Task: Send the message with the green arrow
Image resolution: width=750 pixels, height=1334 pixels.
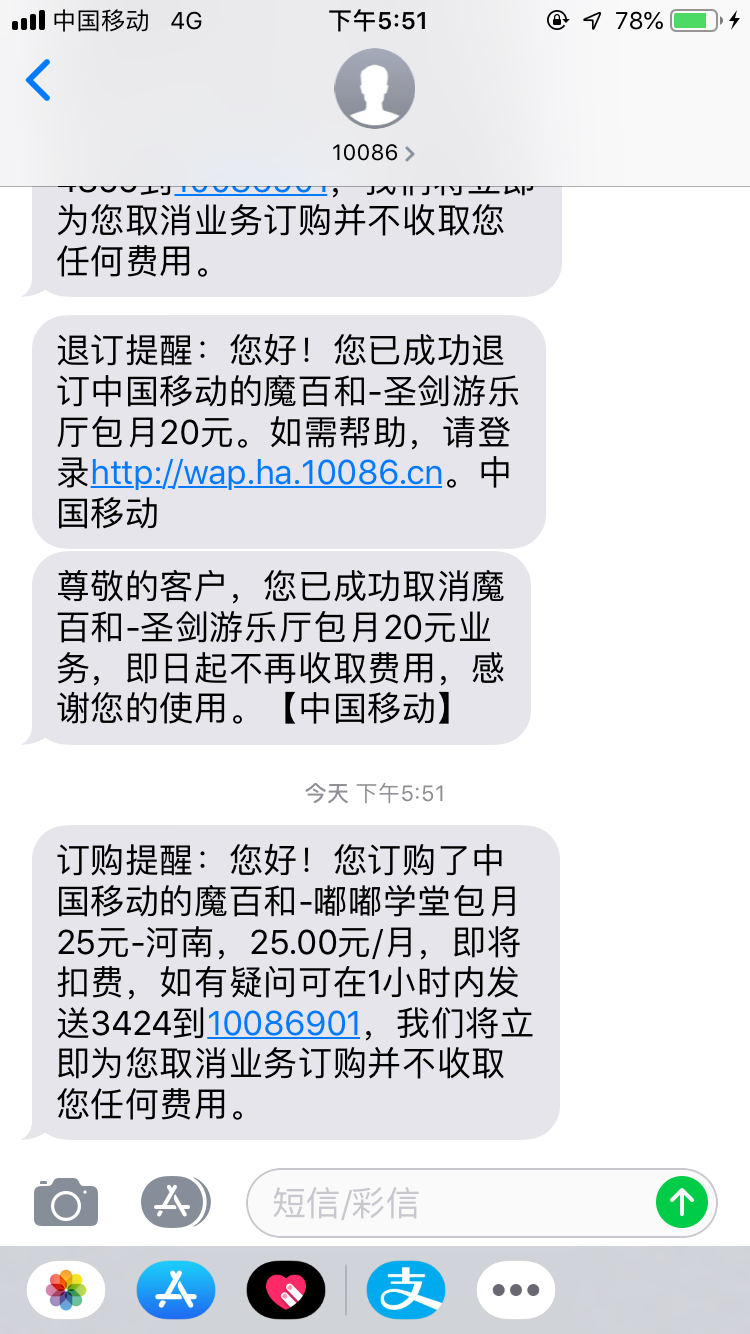Action: tap(682, 1203)
